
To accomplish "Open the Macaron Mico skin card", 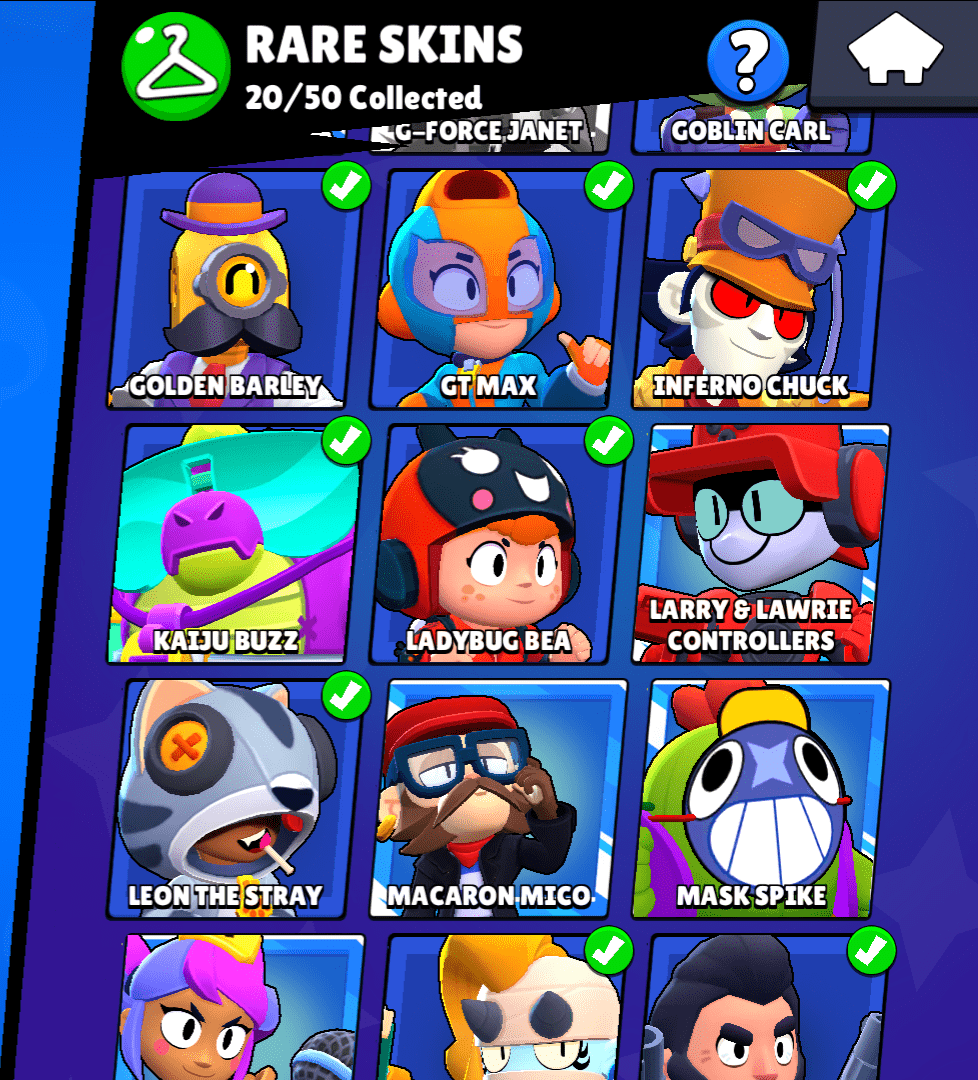I will pos(497,800).
